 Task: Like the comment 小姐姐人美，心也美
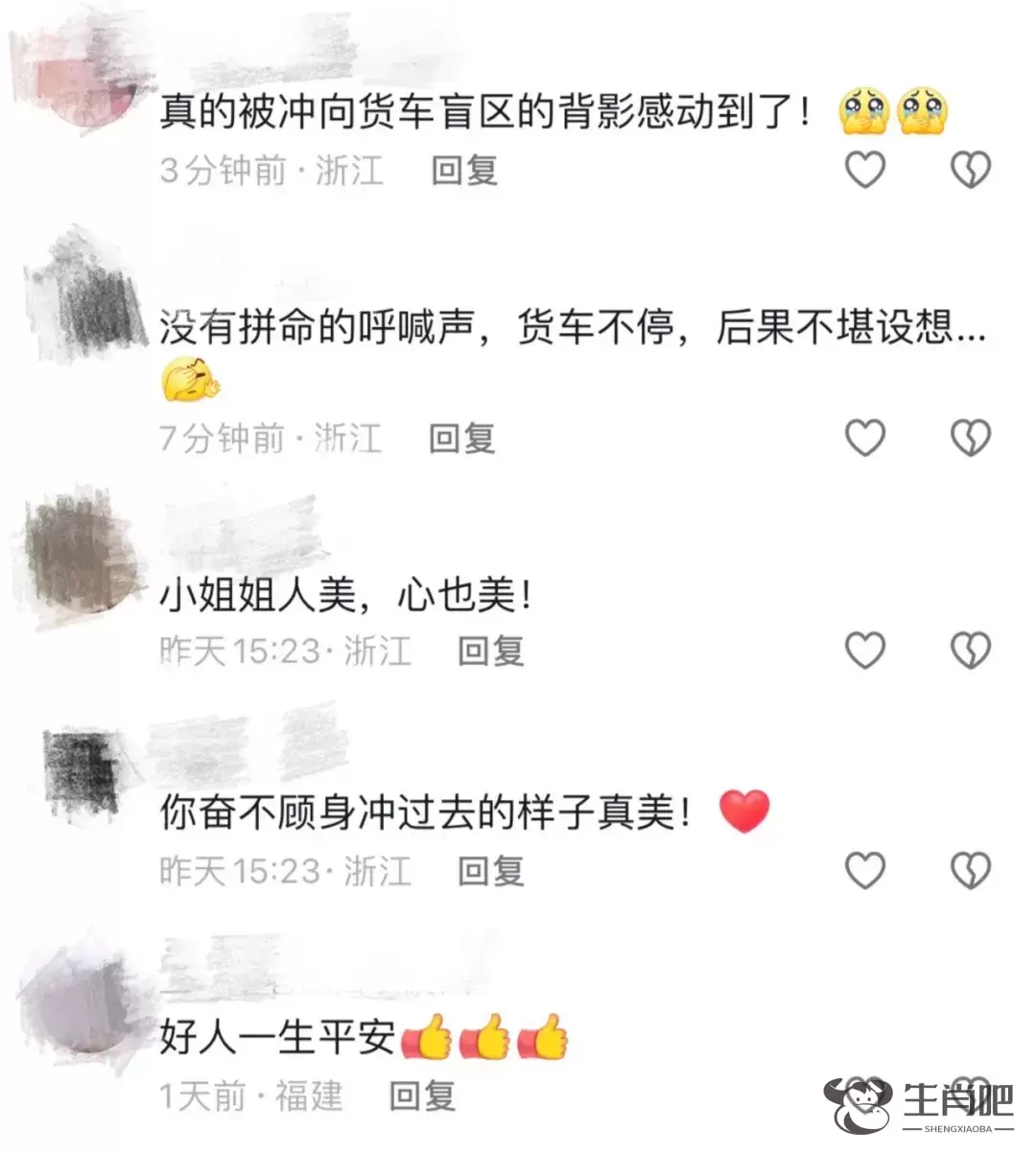click(864, 650)
